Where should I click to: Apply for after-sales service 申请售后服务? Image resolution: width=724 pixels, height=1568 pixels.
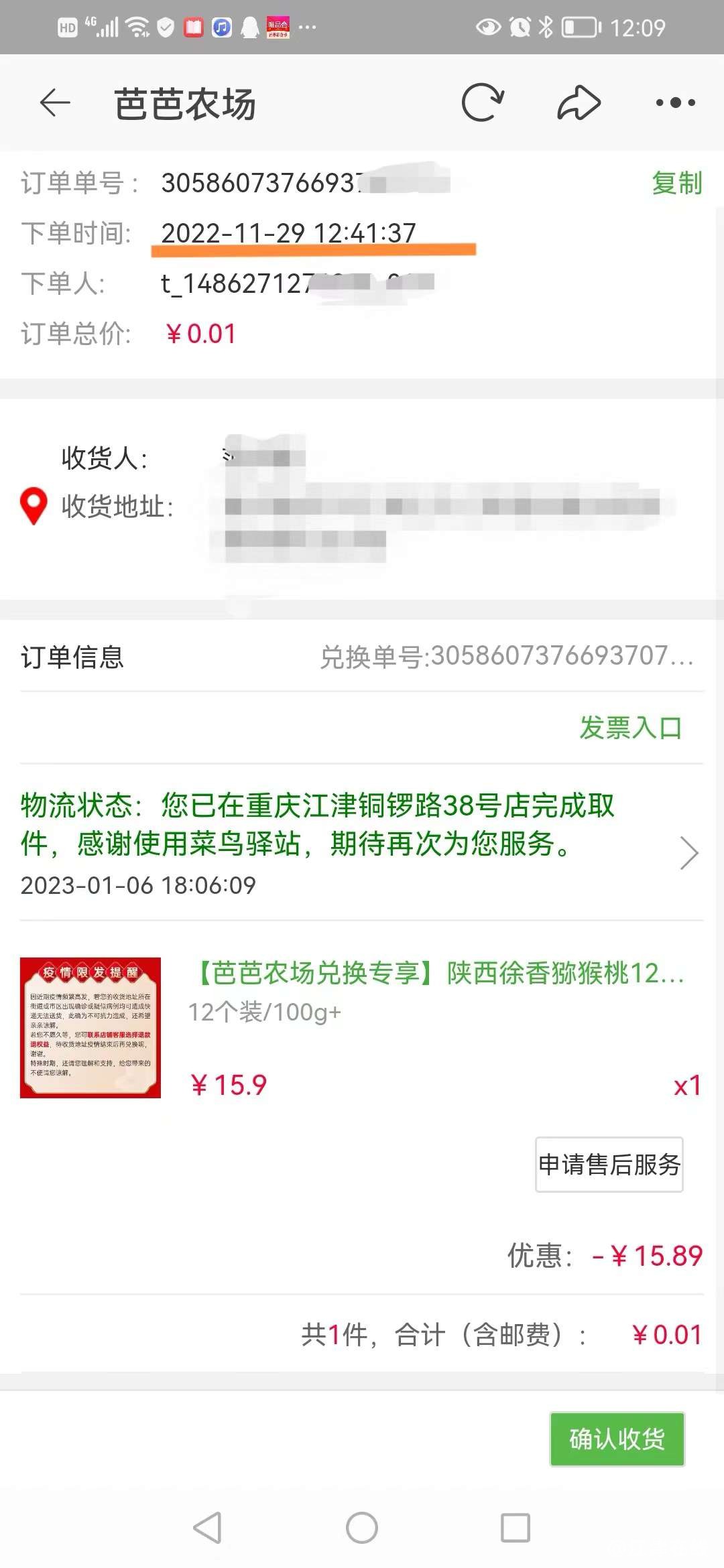coord(609,1165)
